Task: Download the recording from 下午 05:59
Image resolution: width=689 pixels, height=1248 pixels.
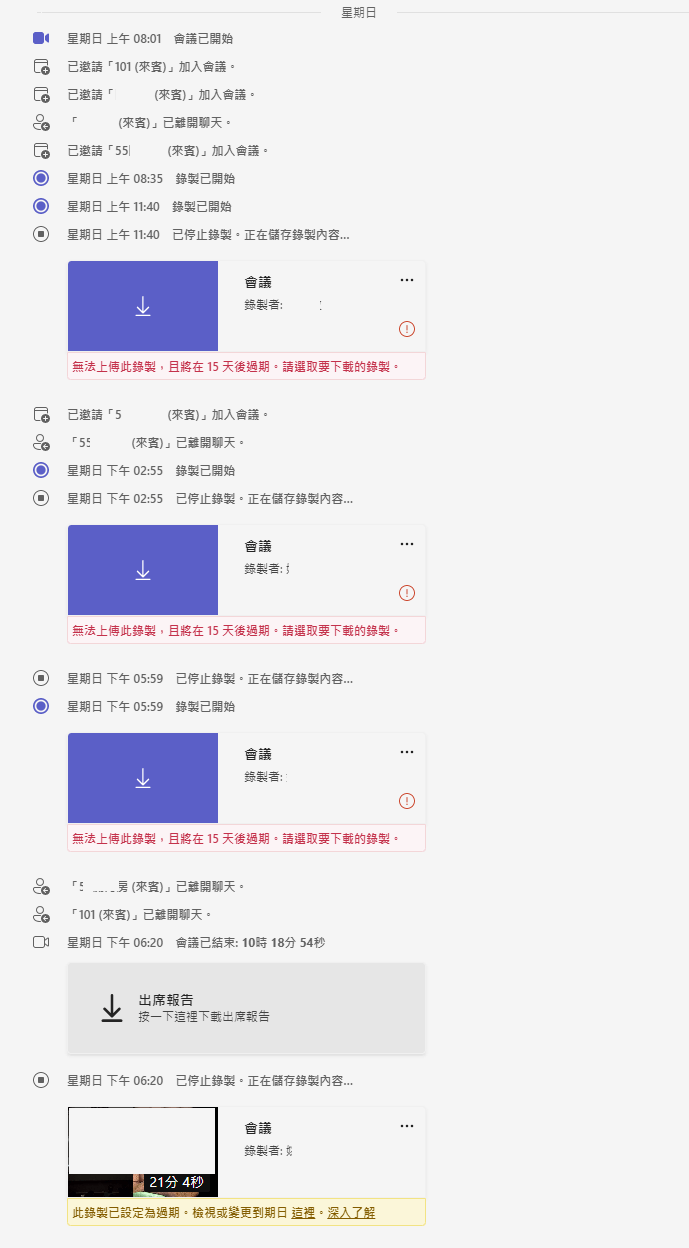Action: [142, 778]
